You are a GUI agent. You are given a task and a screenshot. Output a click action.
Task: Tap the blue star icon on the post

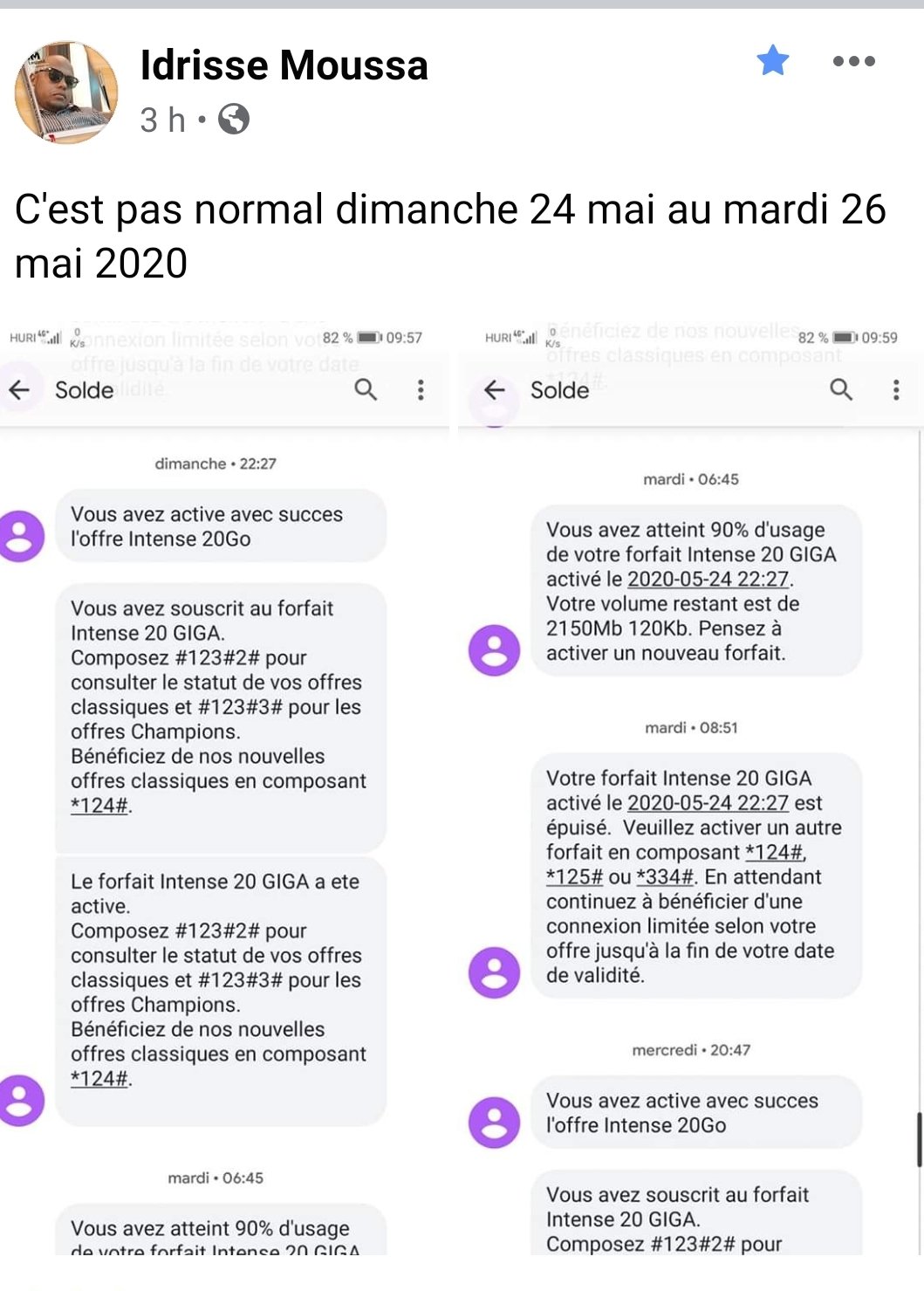pos(772,61)
